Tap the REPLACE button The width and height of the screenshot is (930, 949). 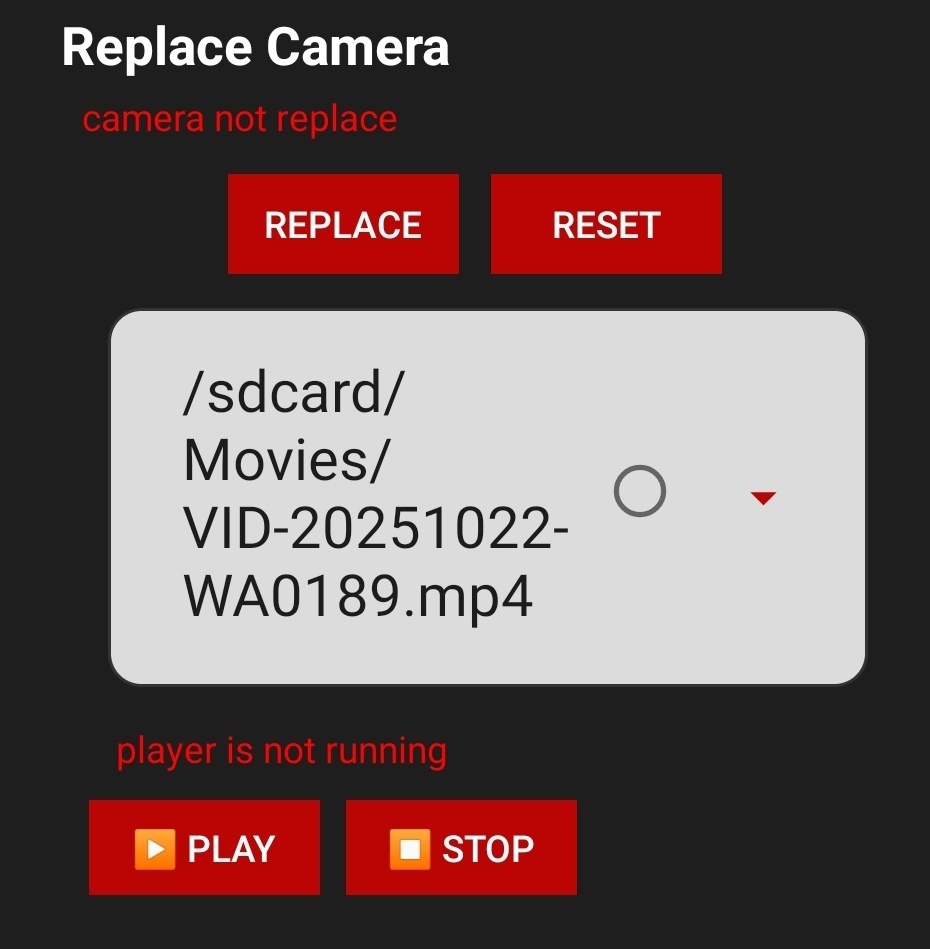pyautogui.click(x=343, y=224)
